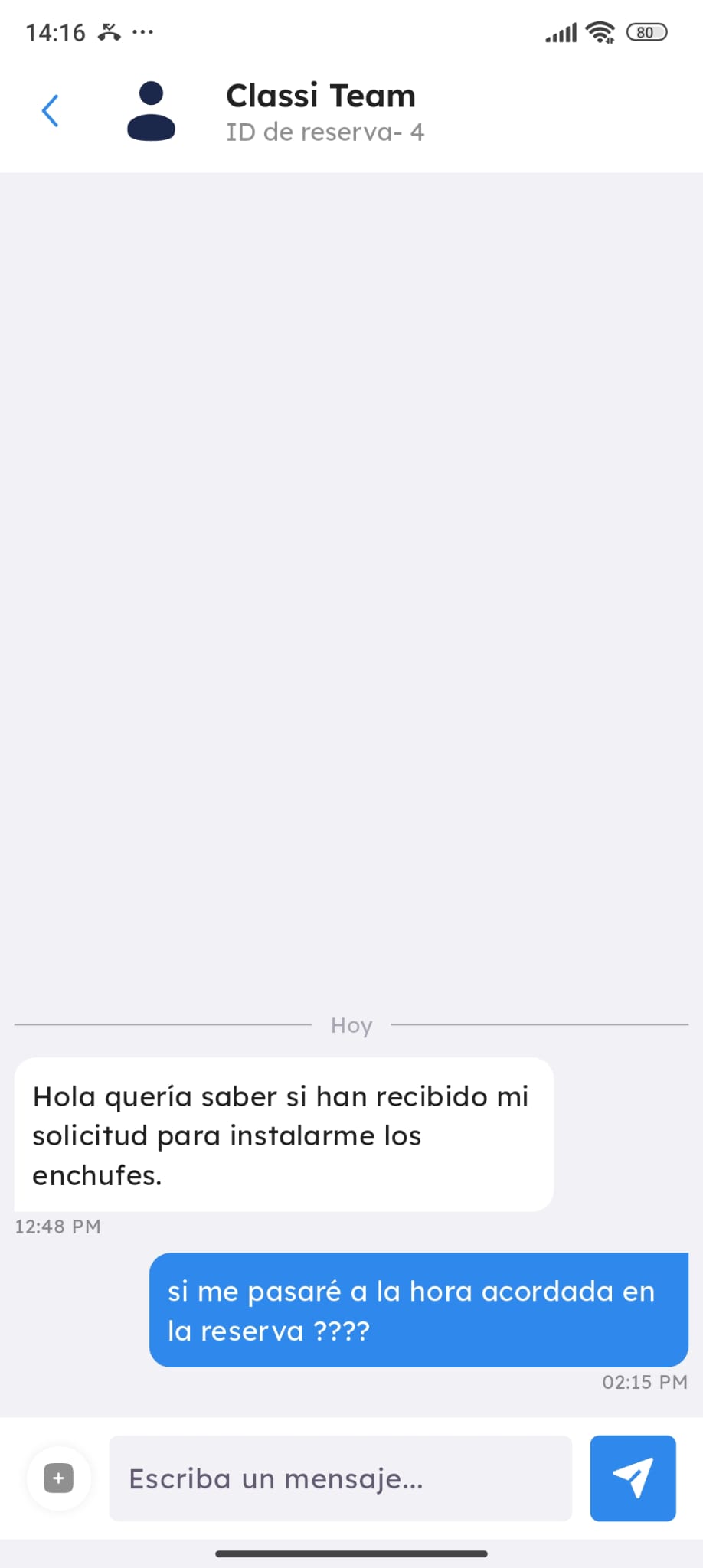This screenshot has height=1568, width=703.
Task: Tap the plus attachment icon
Action: point(59,1478)
